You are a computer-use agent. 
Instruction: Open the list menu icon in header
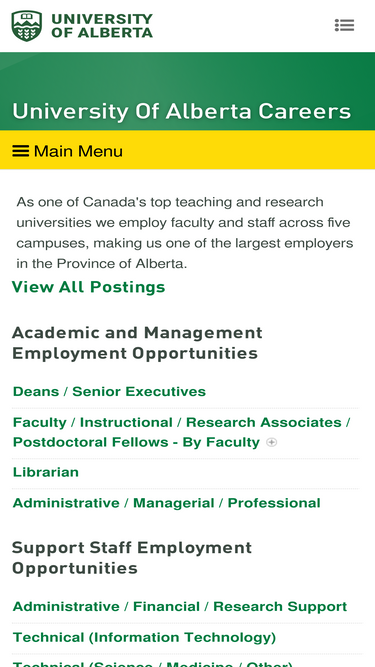[344, 25]
